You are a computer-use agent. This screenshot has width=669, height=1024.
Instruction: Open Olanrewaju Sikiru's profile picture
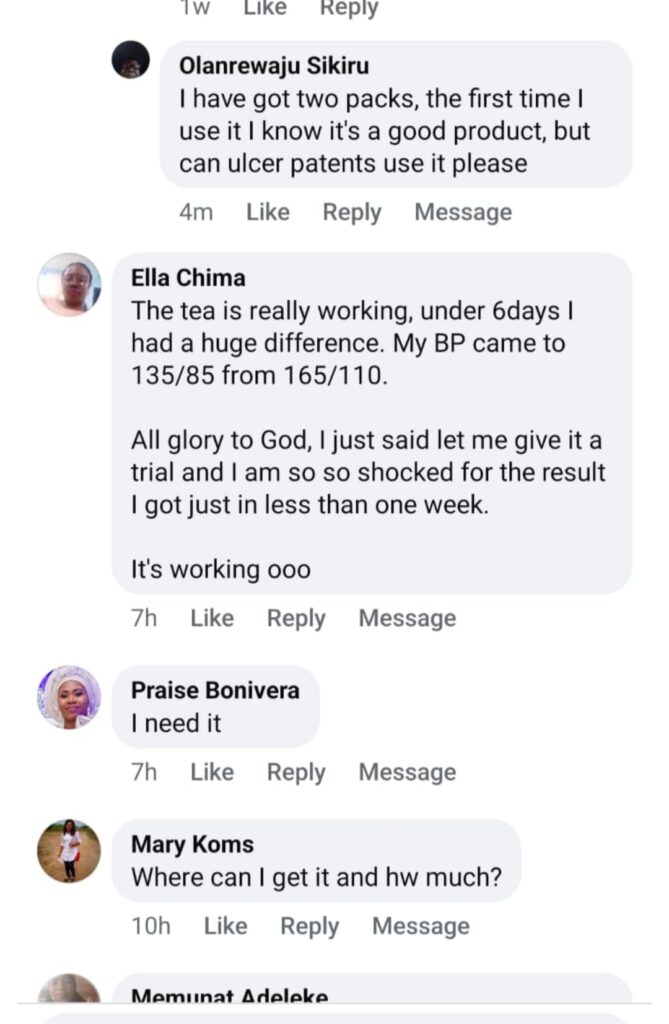[x=131, y=60]
